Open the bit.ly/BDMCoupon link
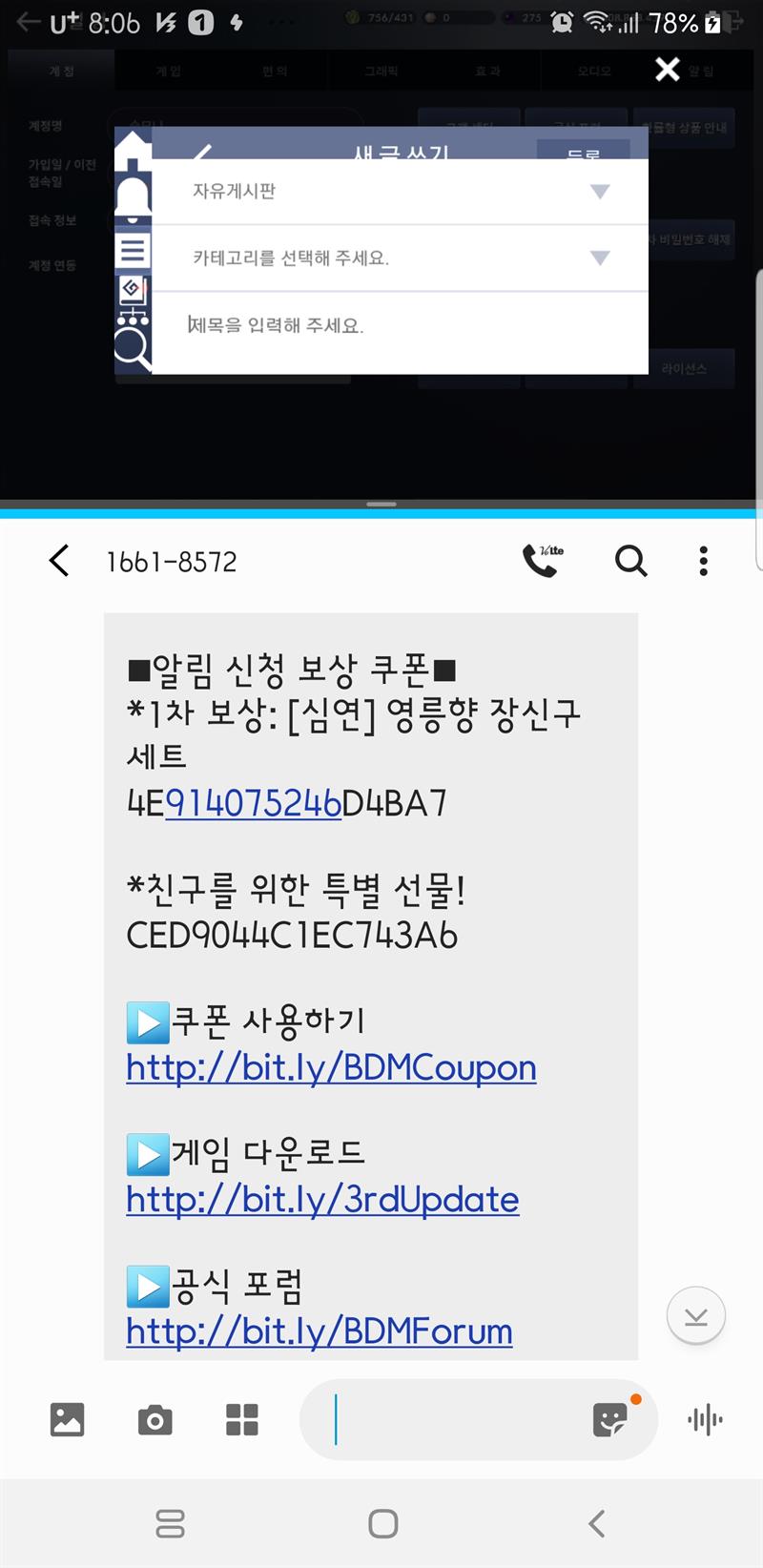763x1568 pixels. 331,1067
